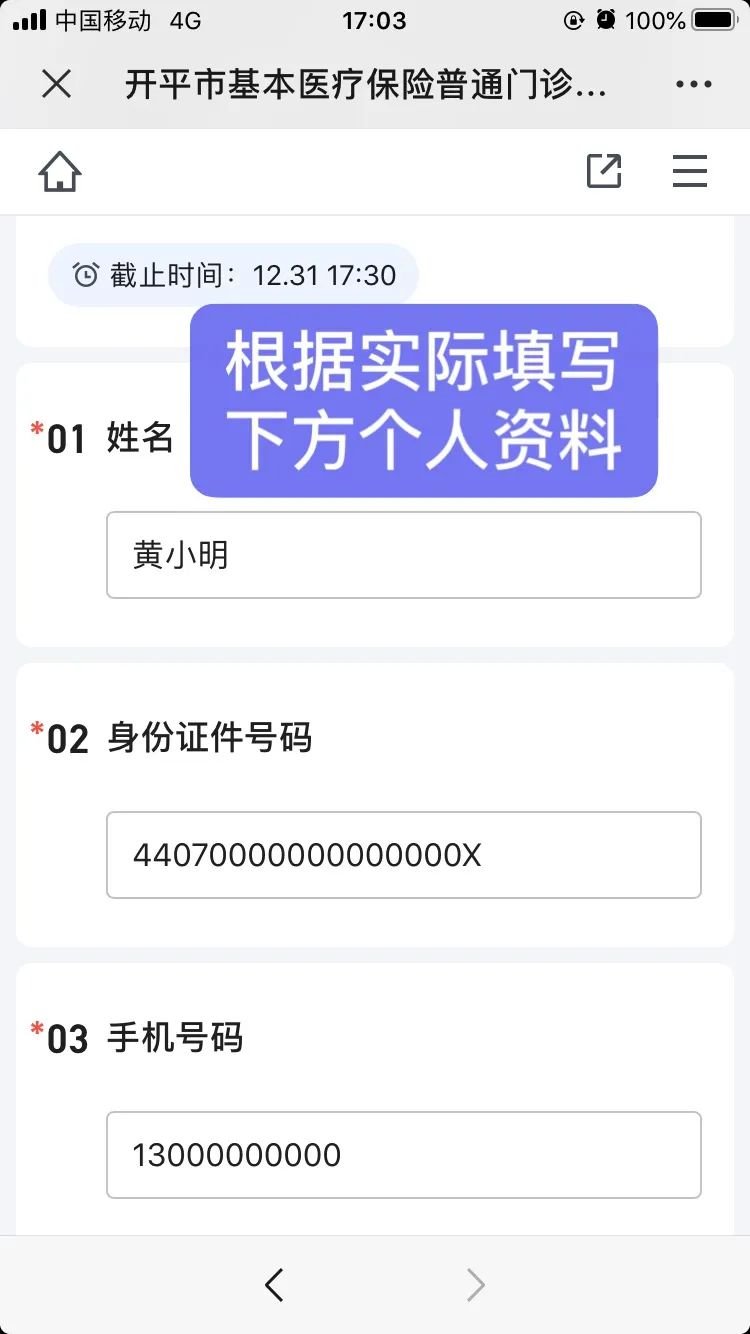This screenshot has width=750, height=1334.
Task: Close the web page with the X icon
Action: click(57, 85)
